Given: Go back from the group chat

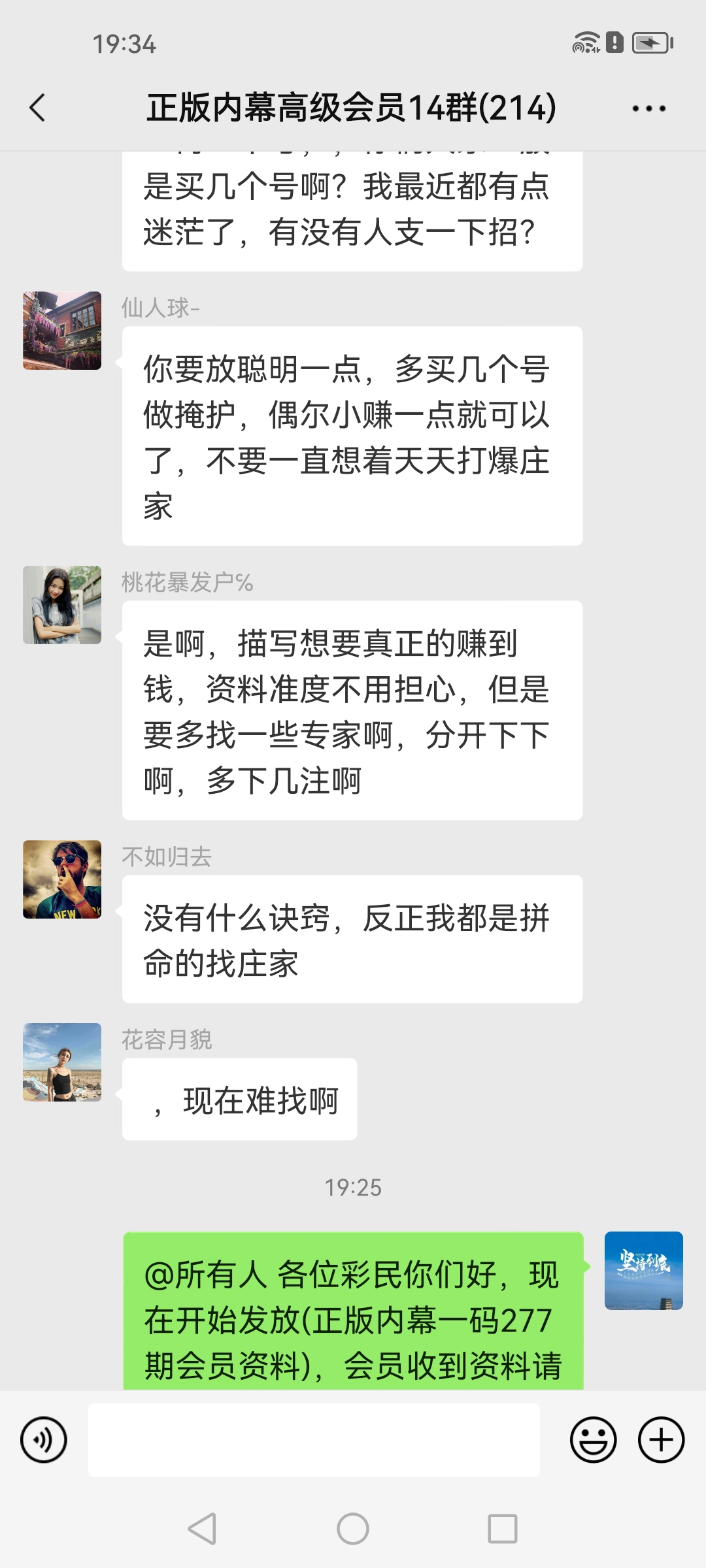Looking at the screenshot, I should point(38,108).
